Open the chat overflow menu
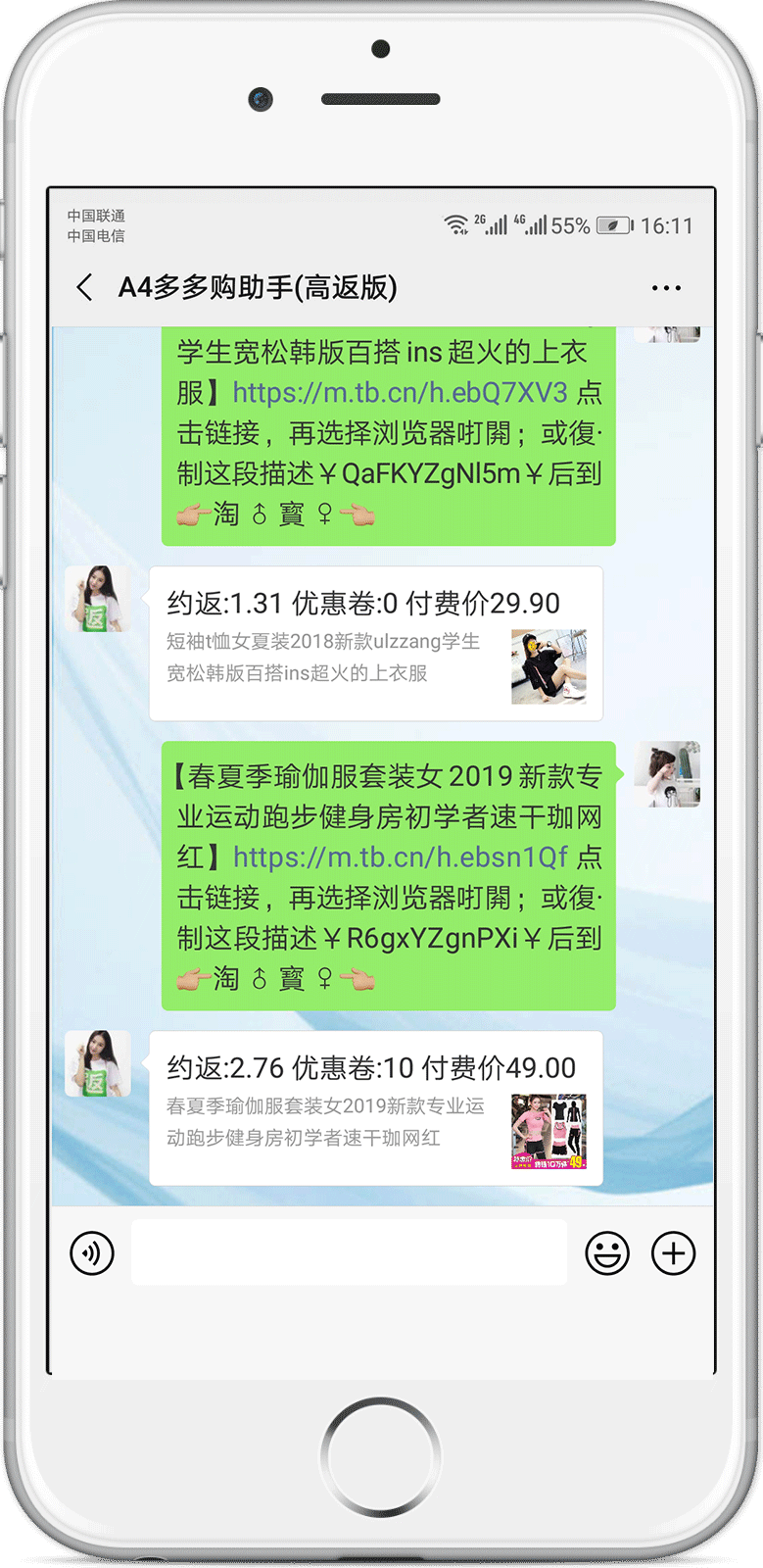The height and width of the screenshot is (1568, 763). (666, 288)
